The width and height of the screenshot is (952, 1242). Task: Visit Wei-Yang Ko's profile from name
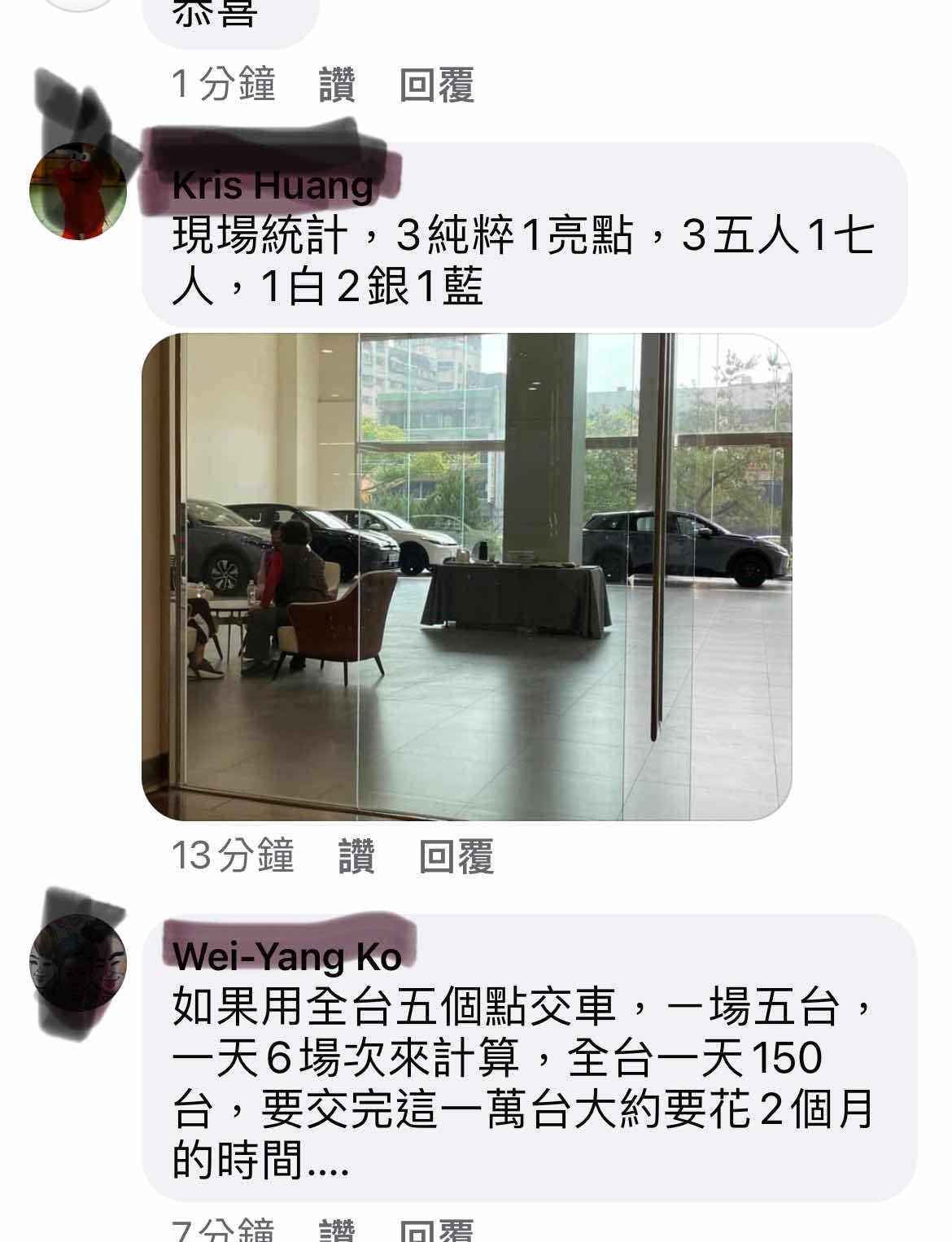tap(286, 957)
